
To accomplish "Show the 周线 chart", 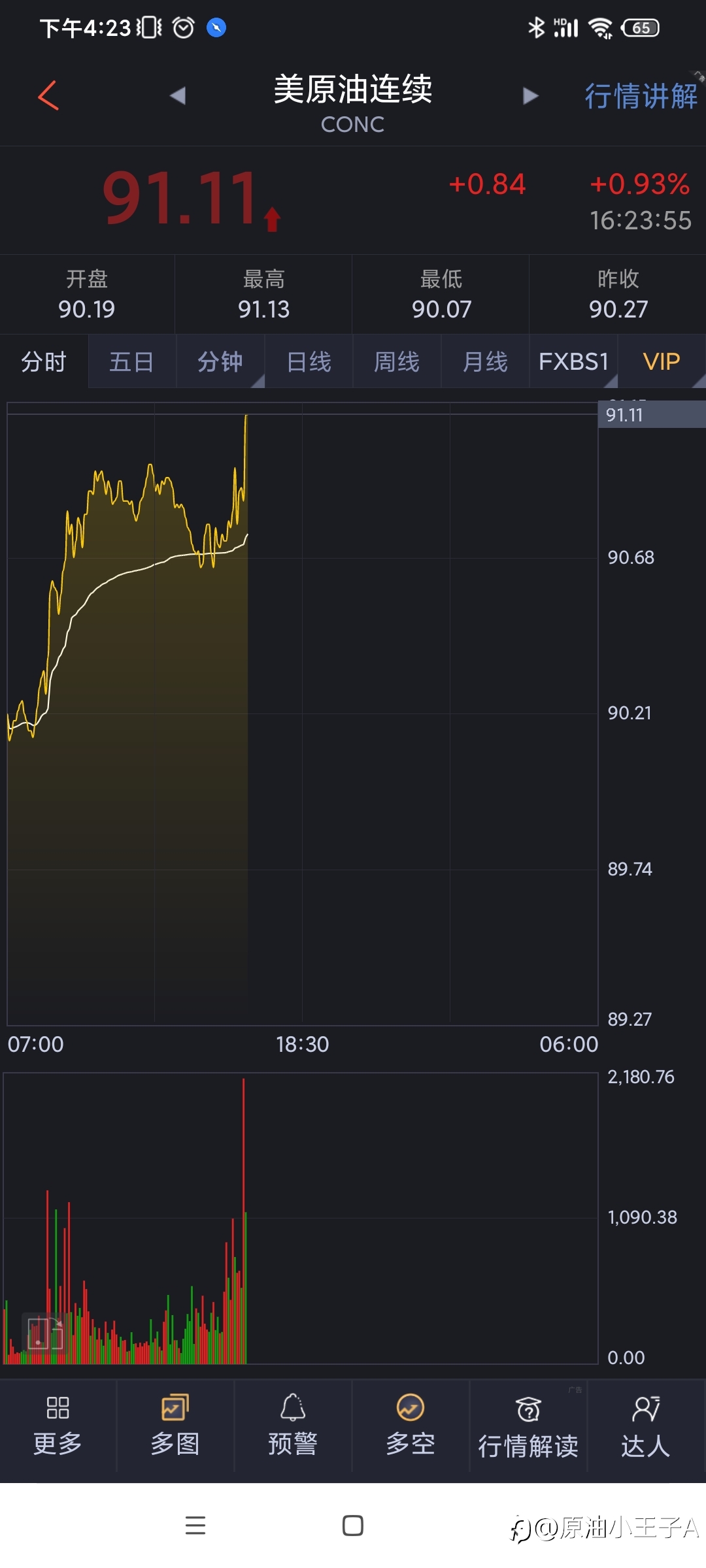I will click(x=397, y=361).
